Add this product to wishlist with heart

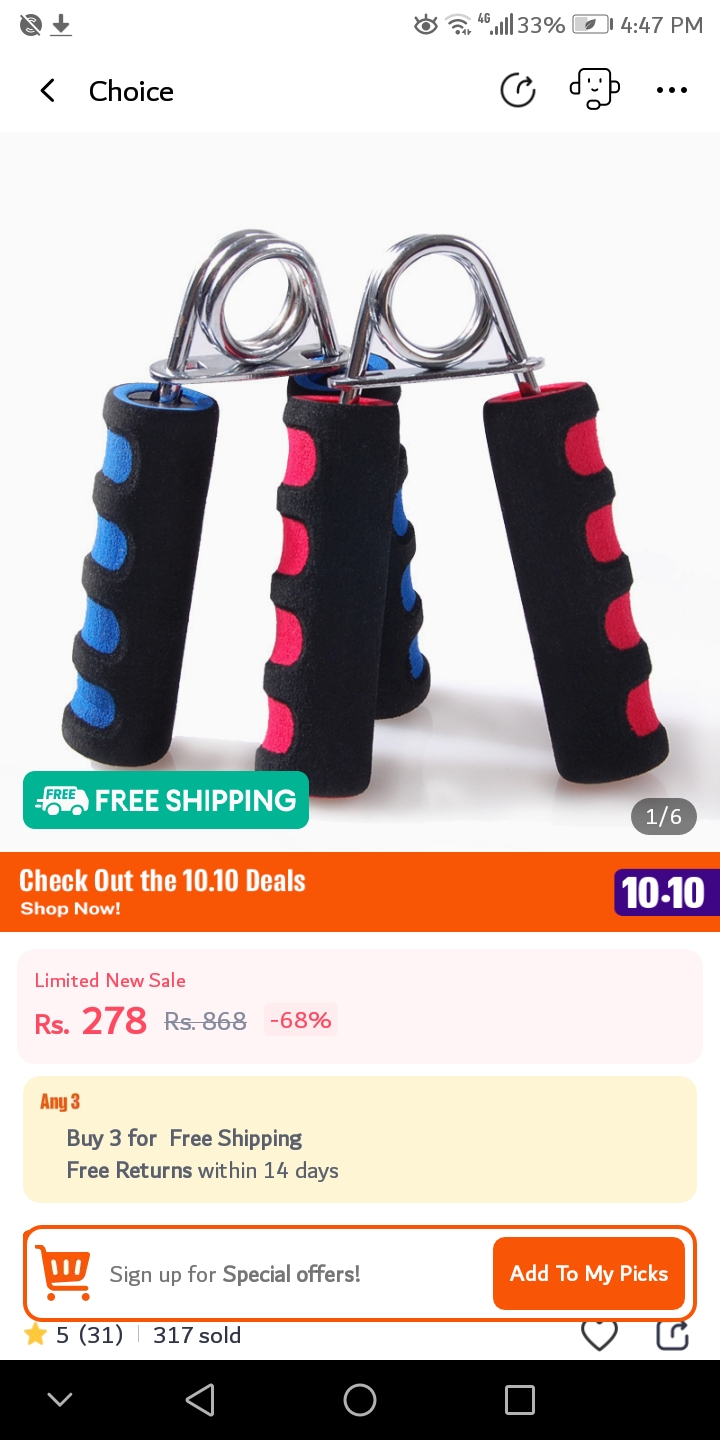tap(600, 1336)
